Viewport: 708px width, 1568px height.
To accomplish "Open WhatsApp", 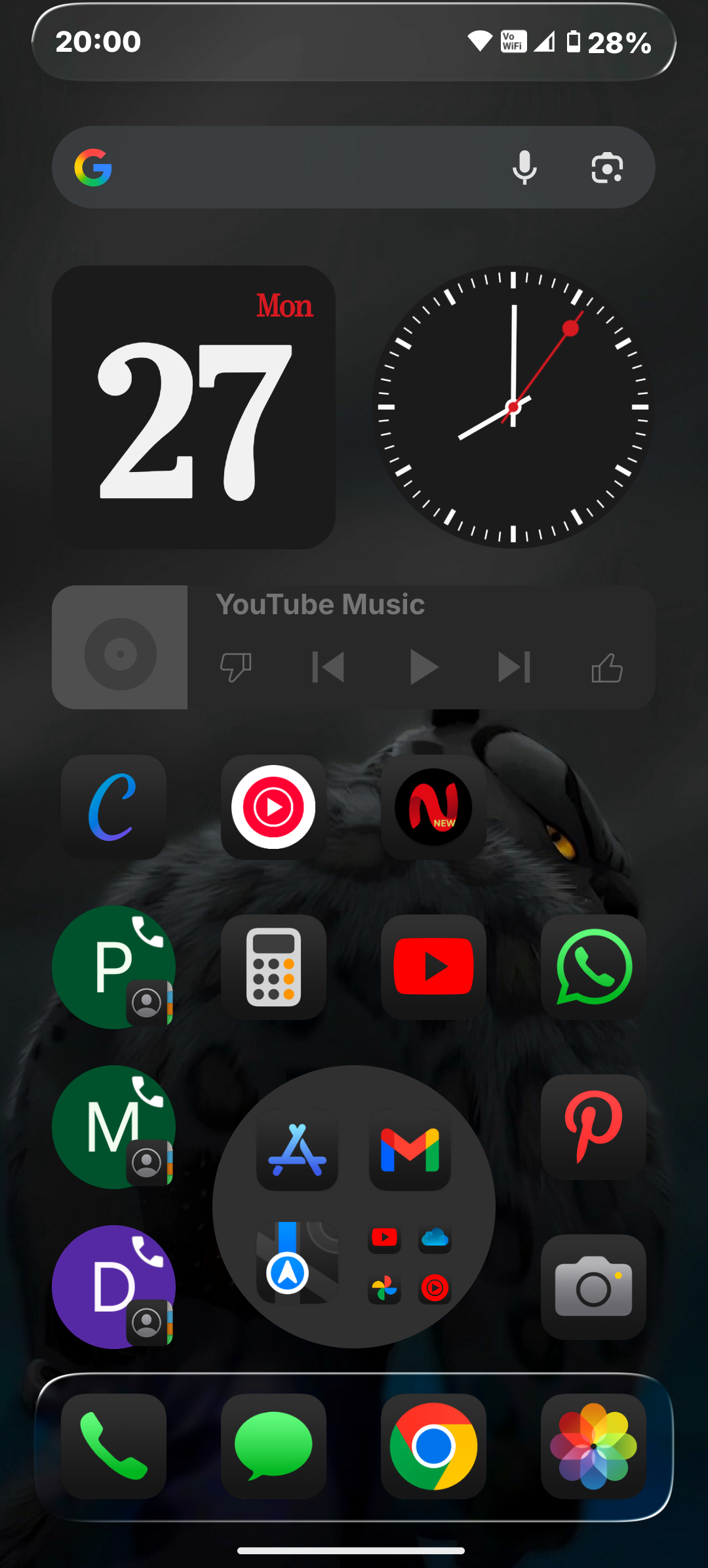I will pyautogui.click(x=593, y=967).
